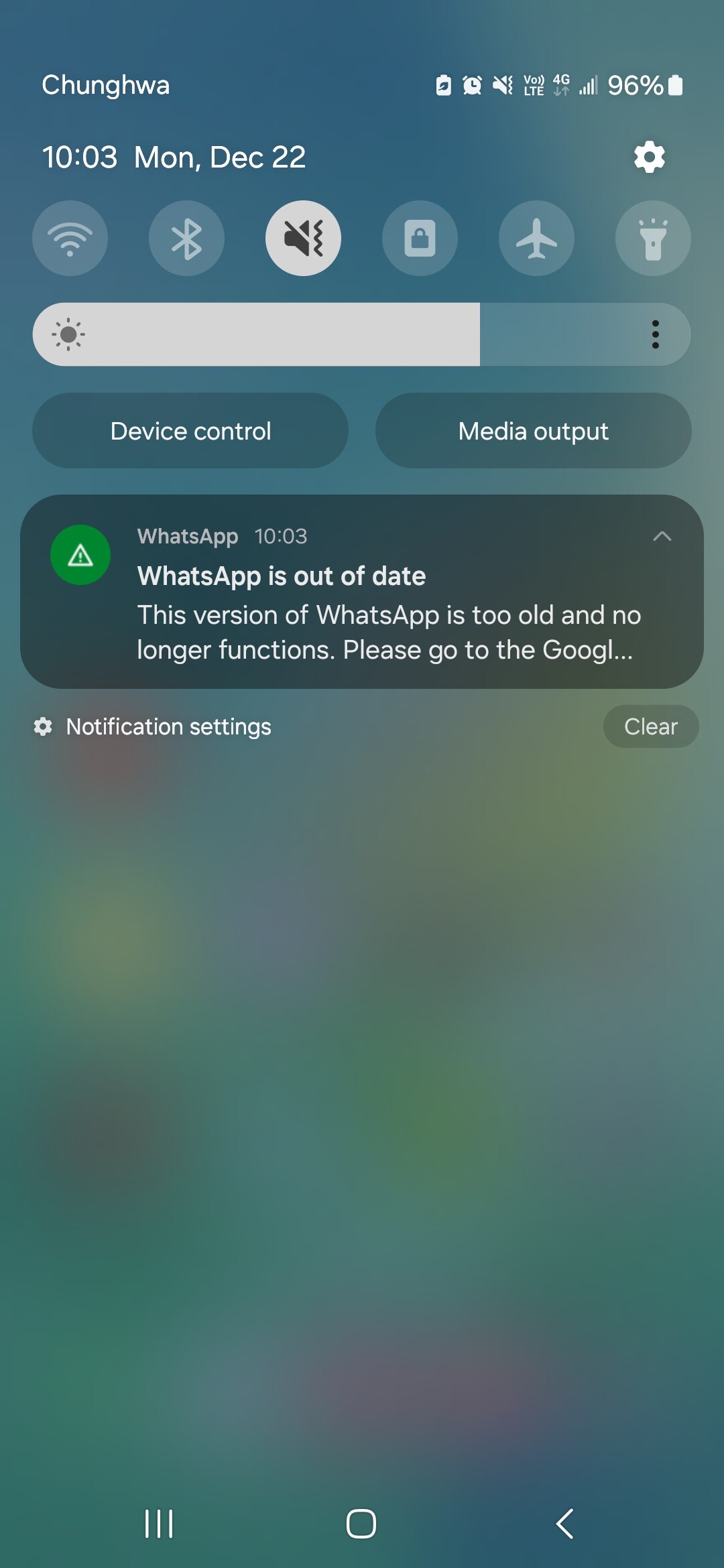This screenshot has width=724, height=1568.
Task: Turn on Bluetooth
Action: 186,239
